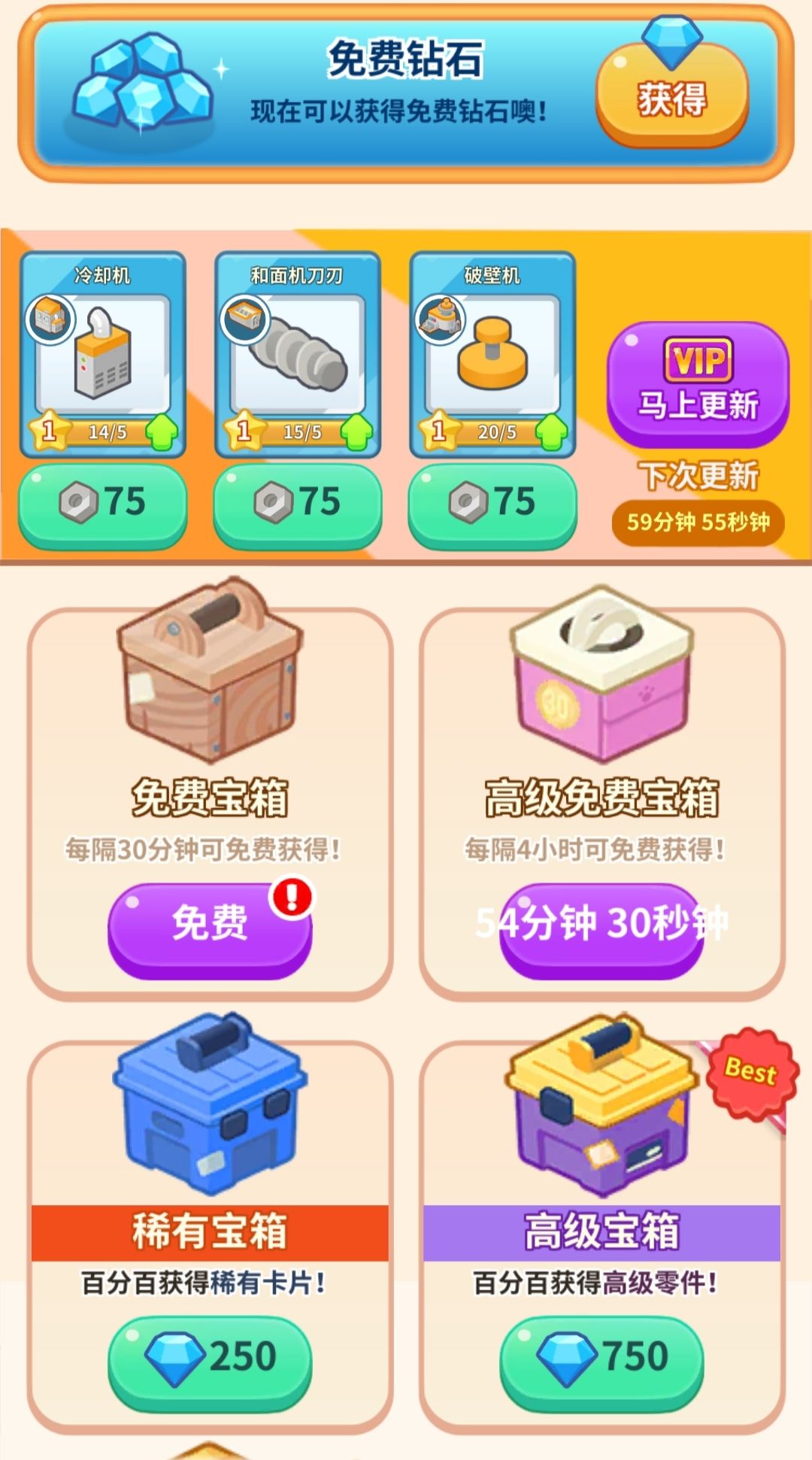This screenshot has width=812, height=1460.
Task: Buy 破壁机 with its 75 screws button
Action: 492,505
